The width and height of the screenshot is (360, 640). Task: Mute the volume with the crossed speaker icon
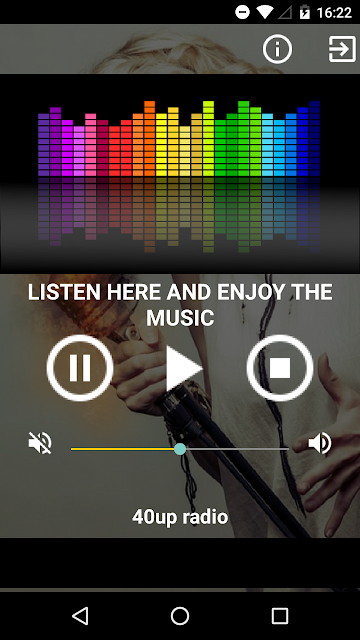[40, 443]
